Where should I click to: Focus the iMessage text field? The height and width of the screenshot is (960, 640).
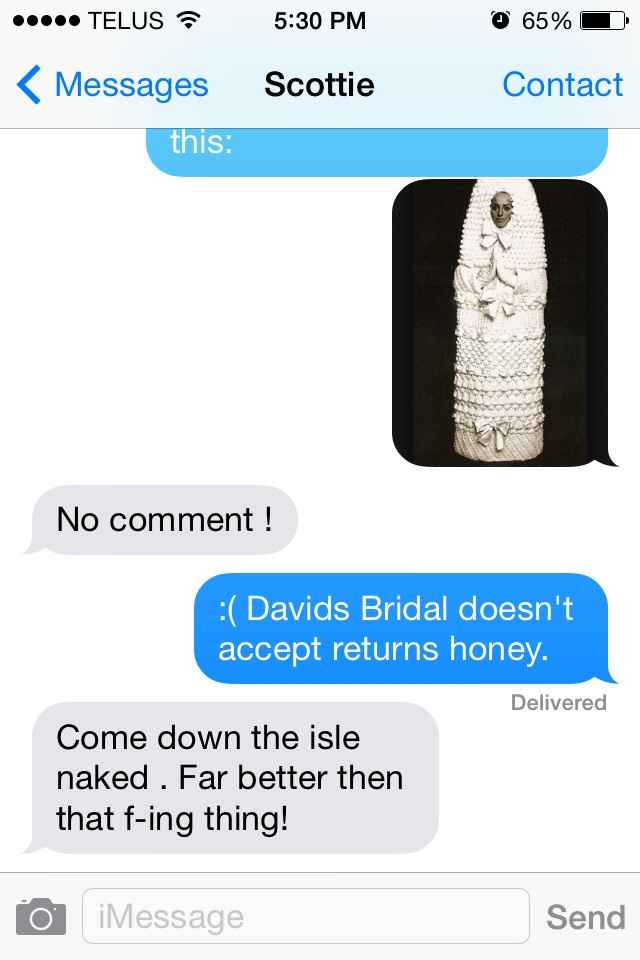(305, 916)
